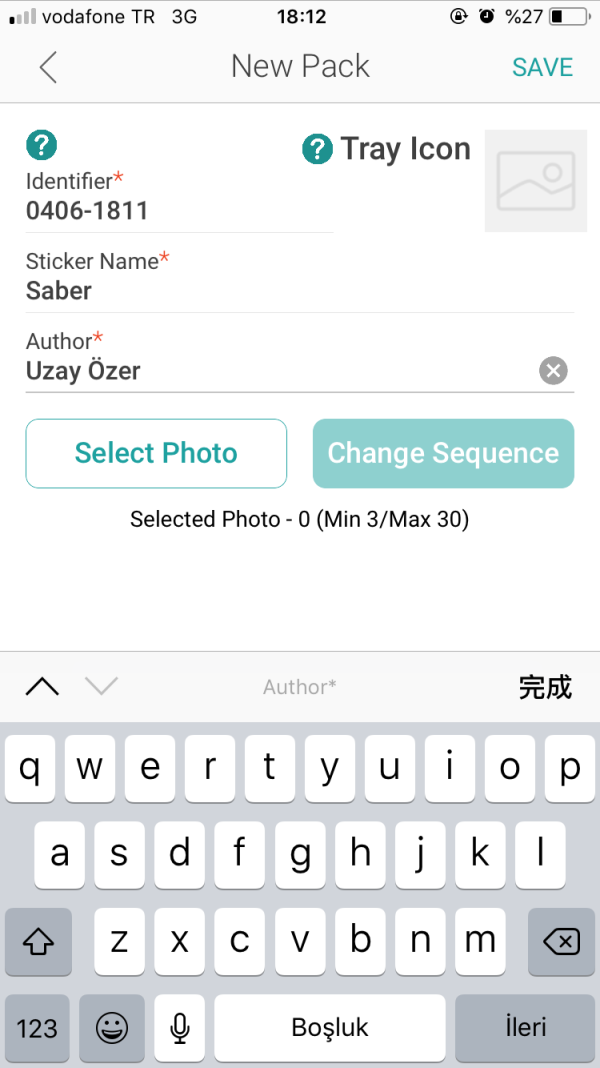Choose a tray icon image
This screenshot has width=600, height=1068.
535,181
